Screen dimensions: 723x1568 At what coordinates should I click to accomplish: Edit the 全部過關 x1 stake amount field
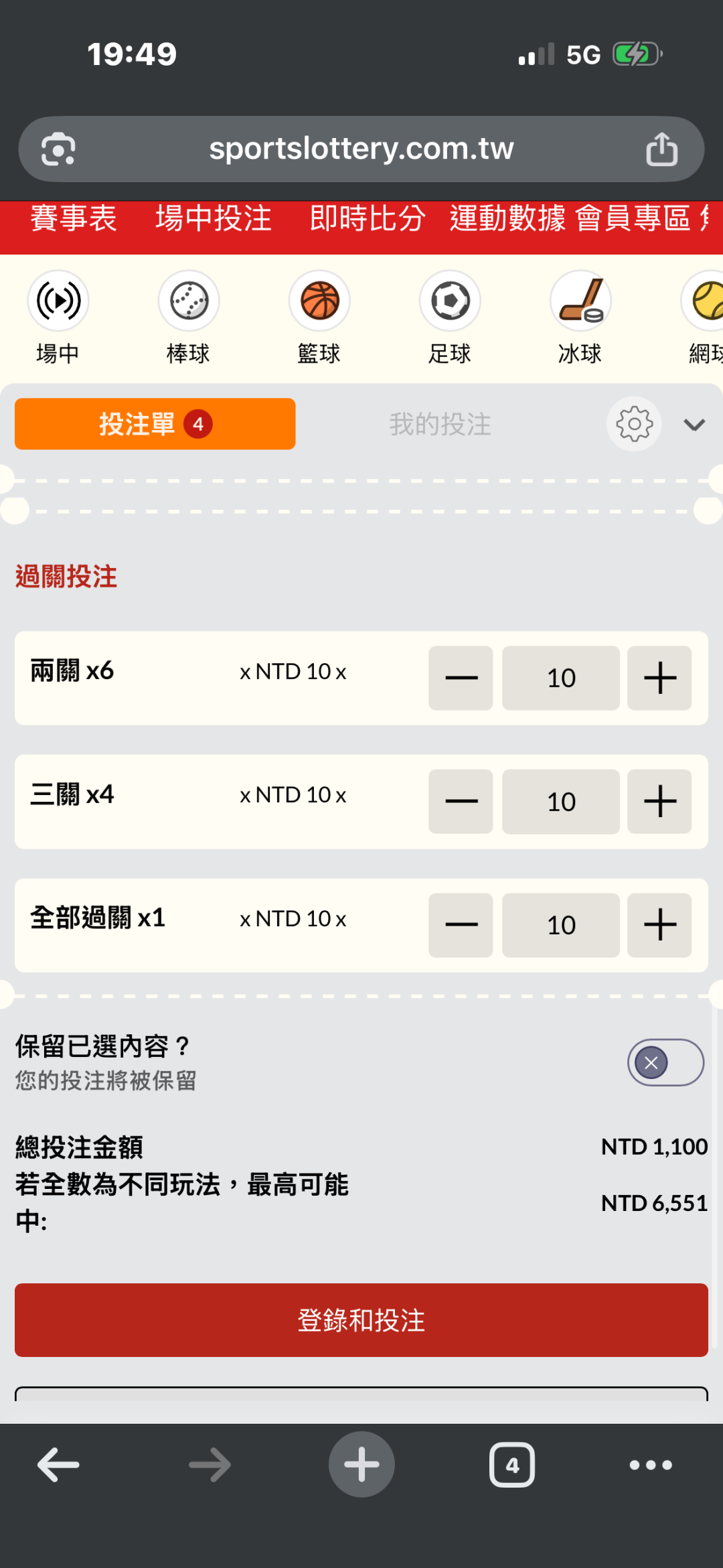click(x=561, y=925)
